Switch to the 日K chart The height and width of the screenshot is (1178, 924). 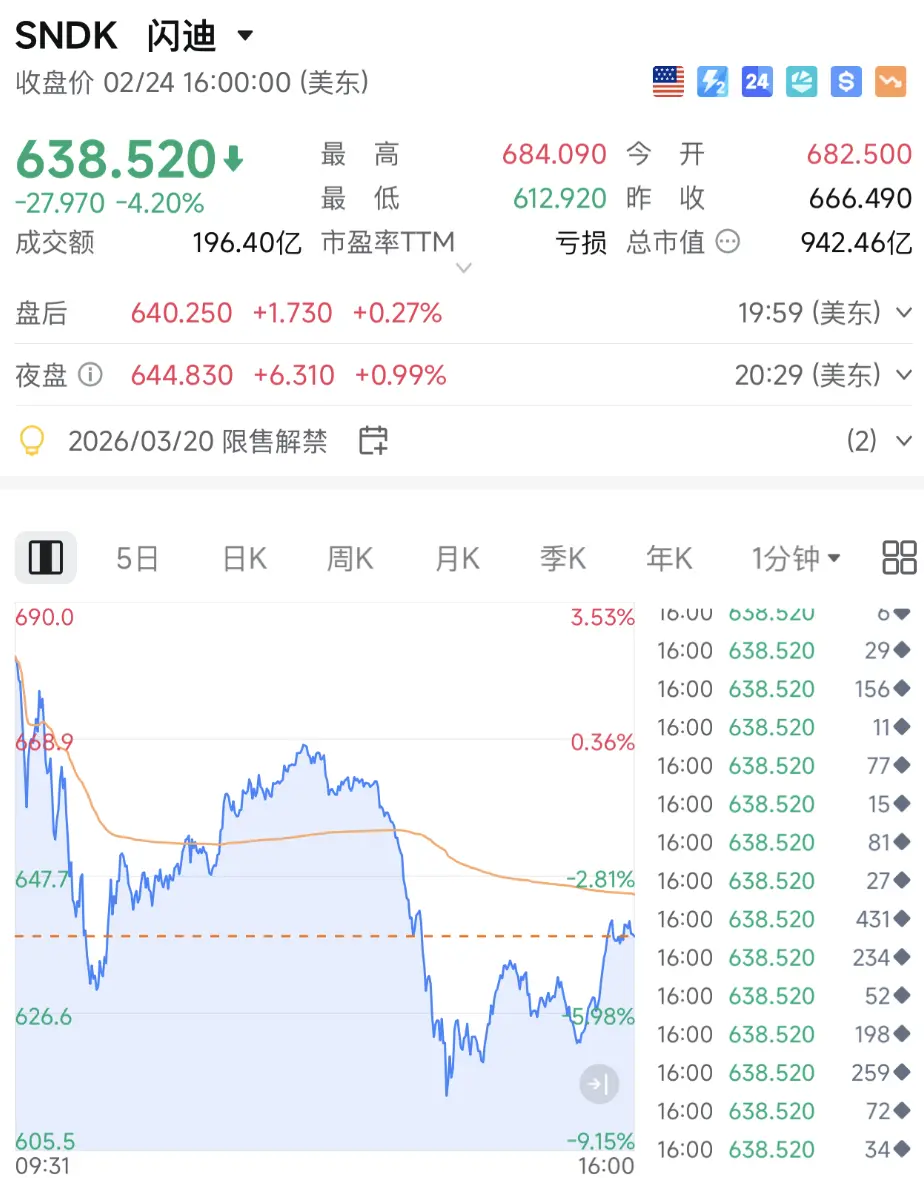click(245, 558)
